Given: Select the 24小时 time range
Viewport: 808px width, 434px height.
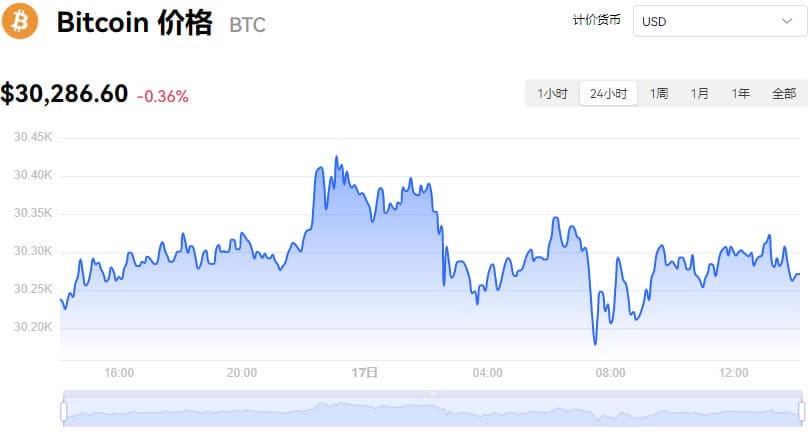Looking at the screenshot, I should [609, 93].
